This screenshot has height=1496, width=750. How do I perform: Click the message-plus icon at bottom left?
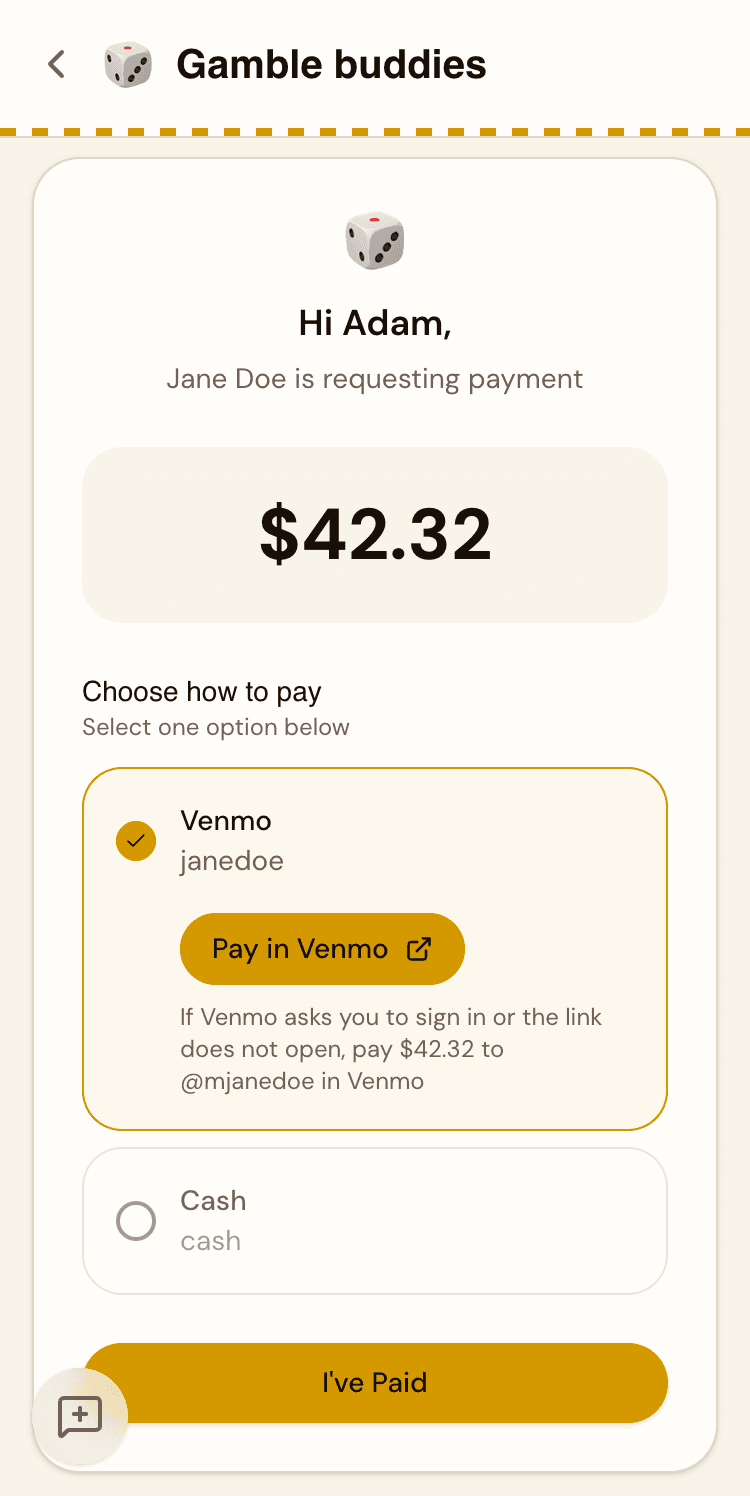(80, 1417)
